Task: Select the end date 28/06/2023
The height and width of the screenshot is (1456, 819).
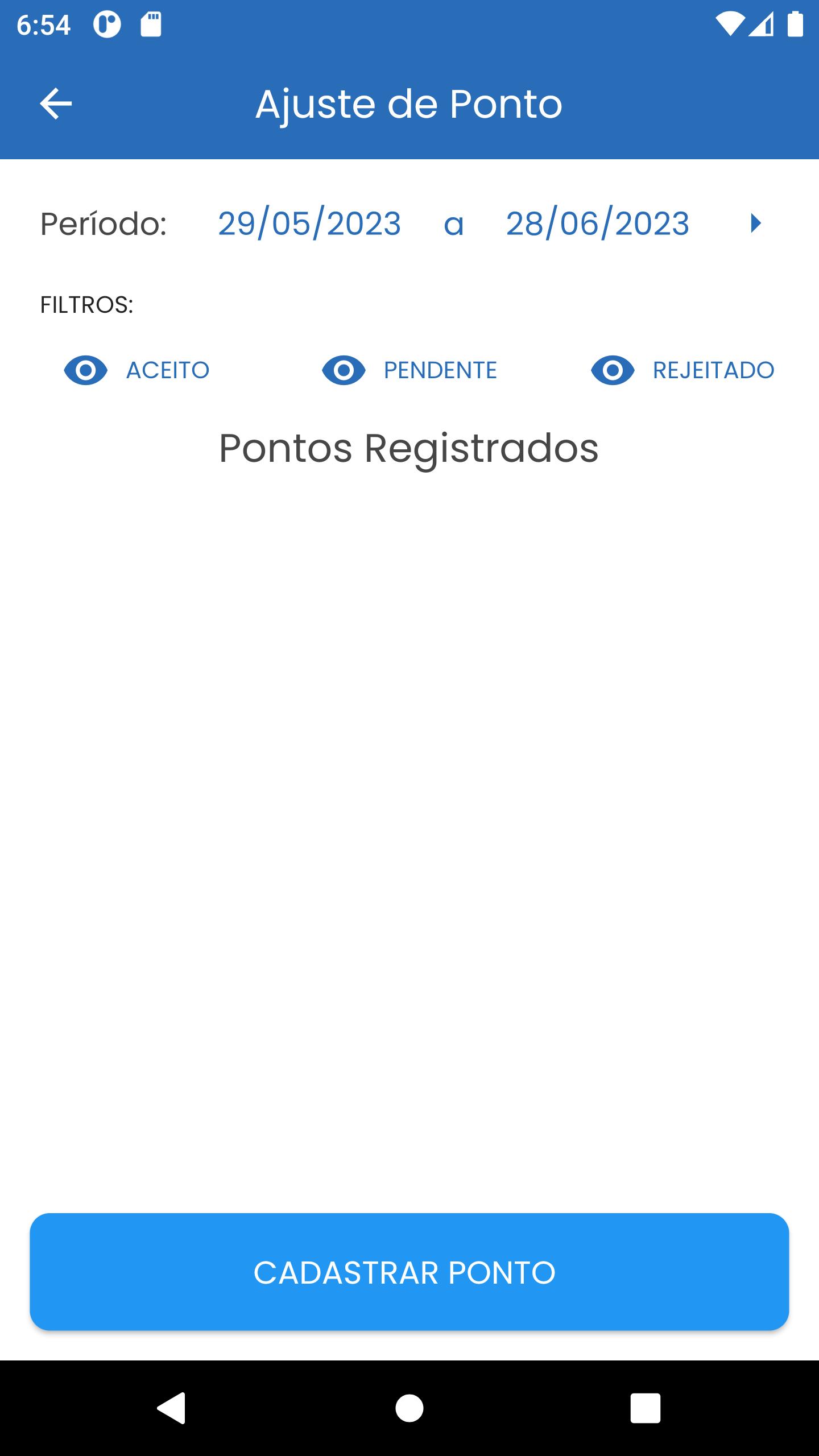Action: pyautogui.click(x=597, y=224)
